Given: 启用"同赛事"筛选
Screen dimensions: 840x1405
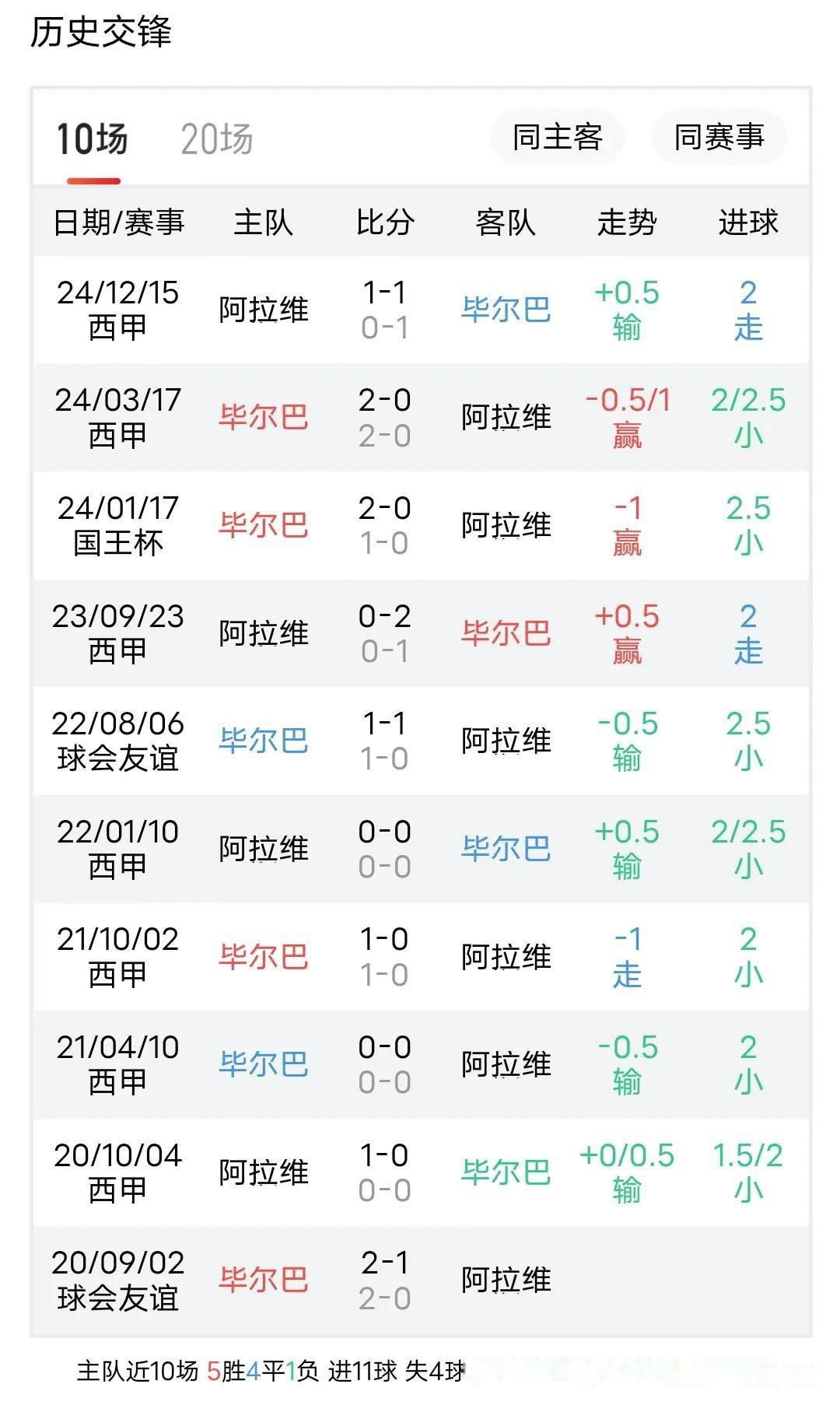Looking at the screenshot, I should coord(718,136).
